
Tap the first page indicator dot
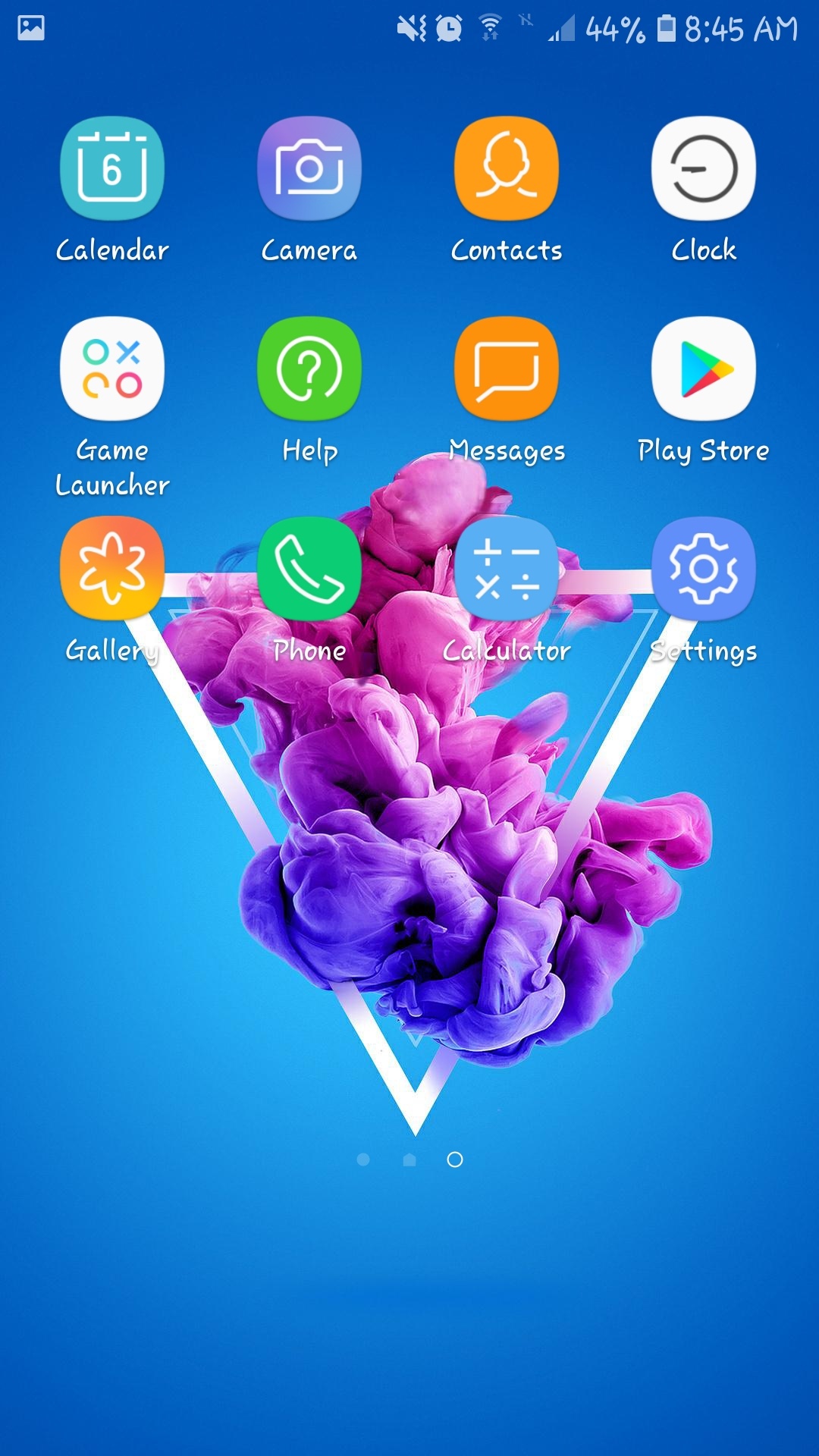363,1159
